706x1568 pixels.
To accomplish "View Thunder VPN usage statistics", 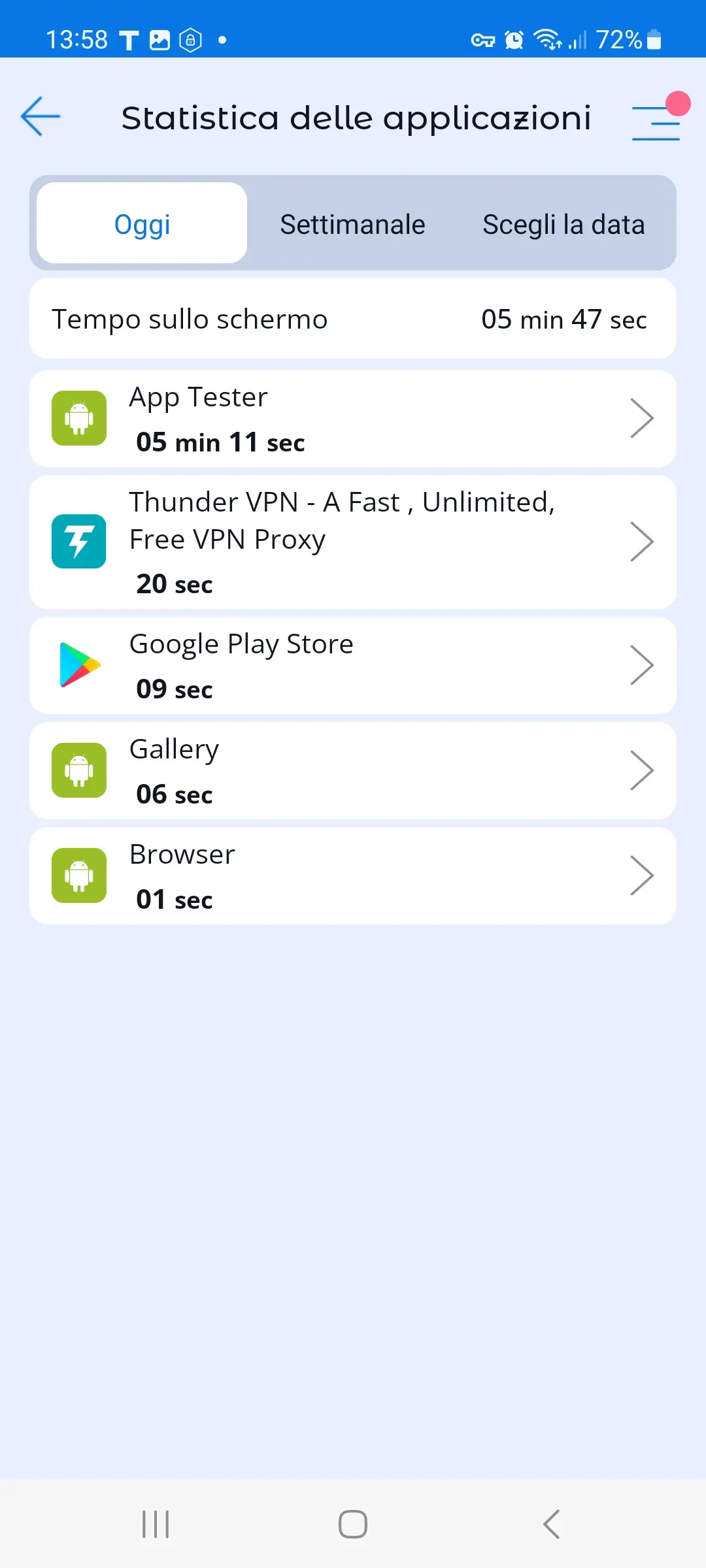I will 353,542.
